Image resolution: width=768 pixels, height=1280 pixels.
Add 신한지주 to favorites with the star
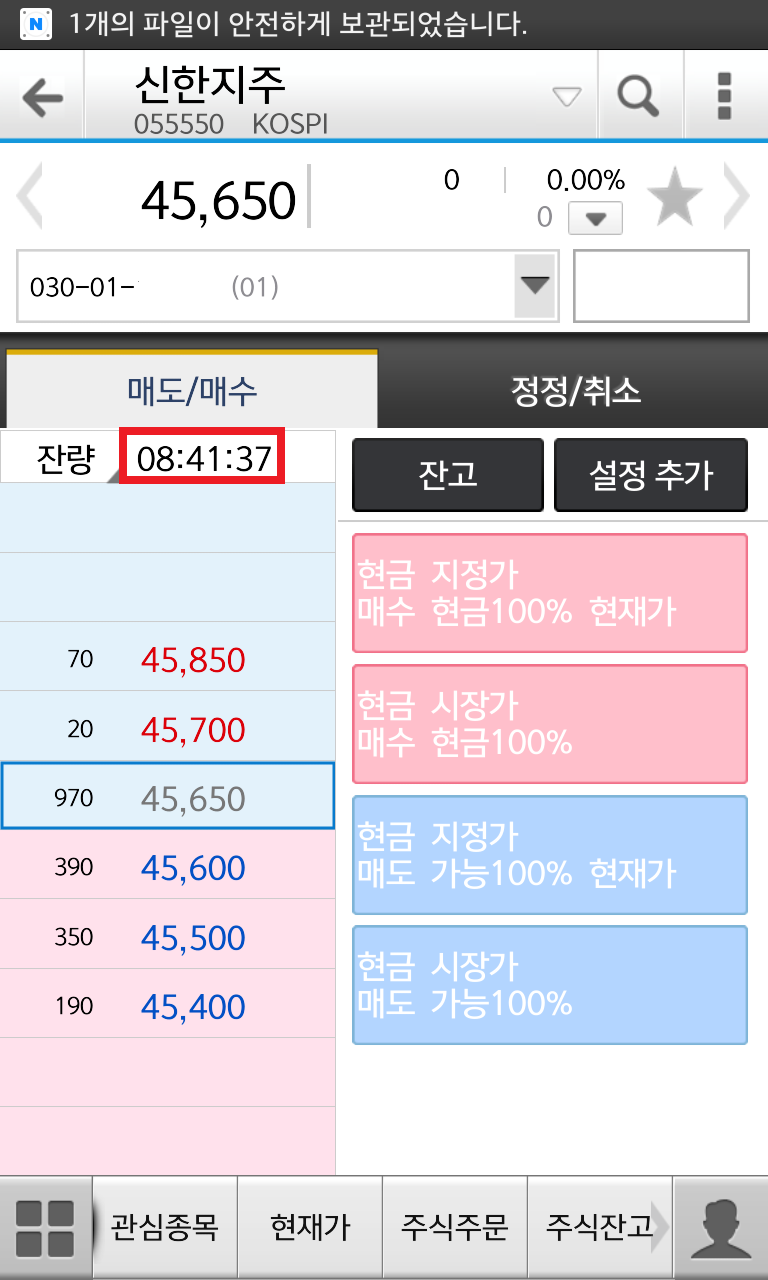[x=675, y=198]
